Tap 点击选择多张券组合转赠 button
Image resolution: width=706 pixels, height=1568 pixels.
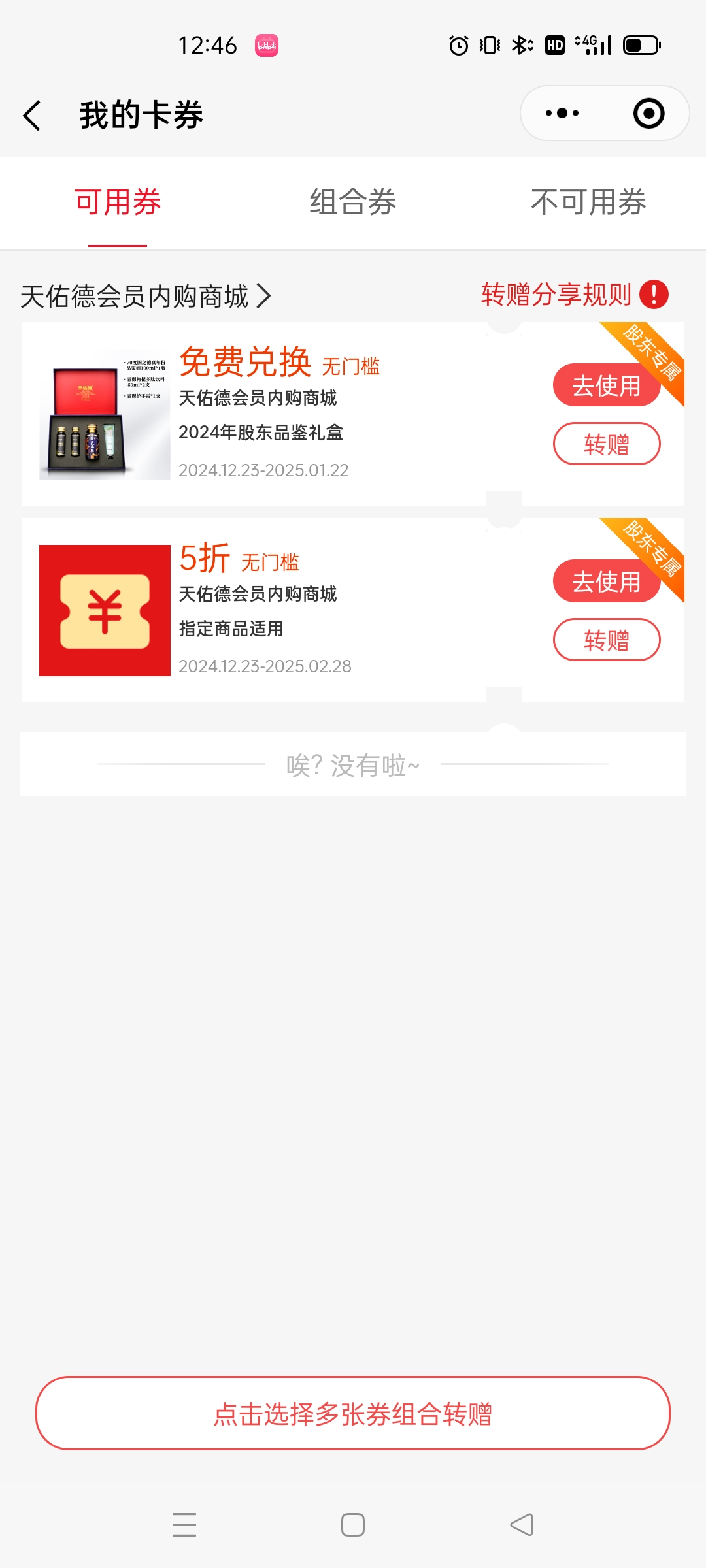(x=353, y=1413)
